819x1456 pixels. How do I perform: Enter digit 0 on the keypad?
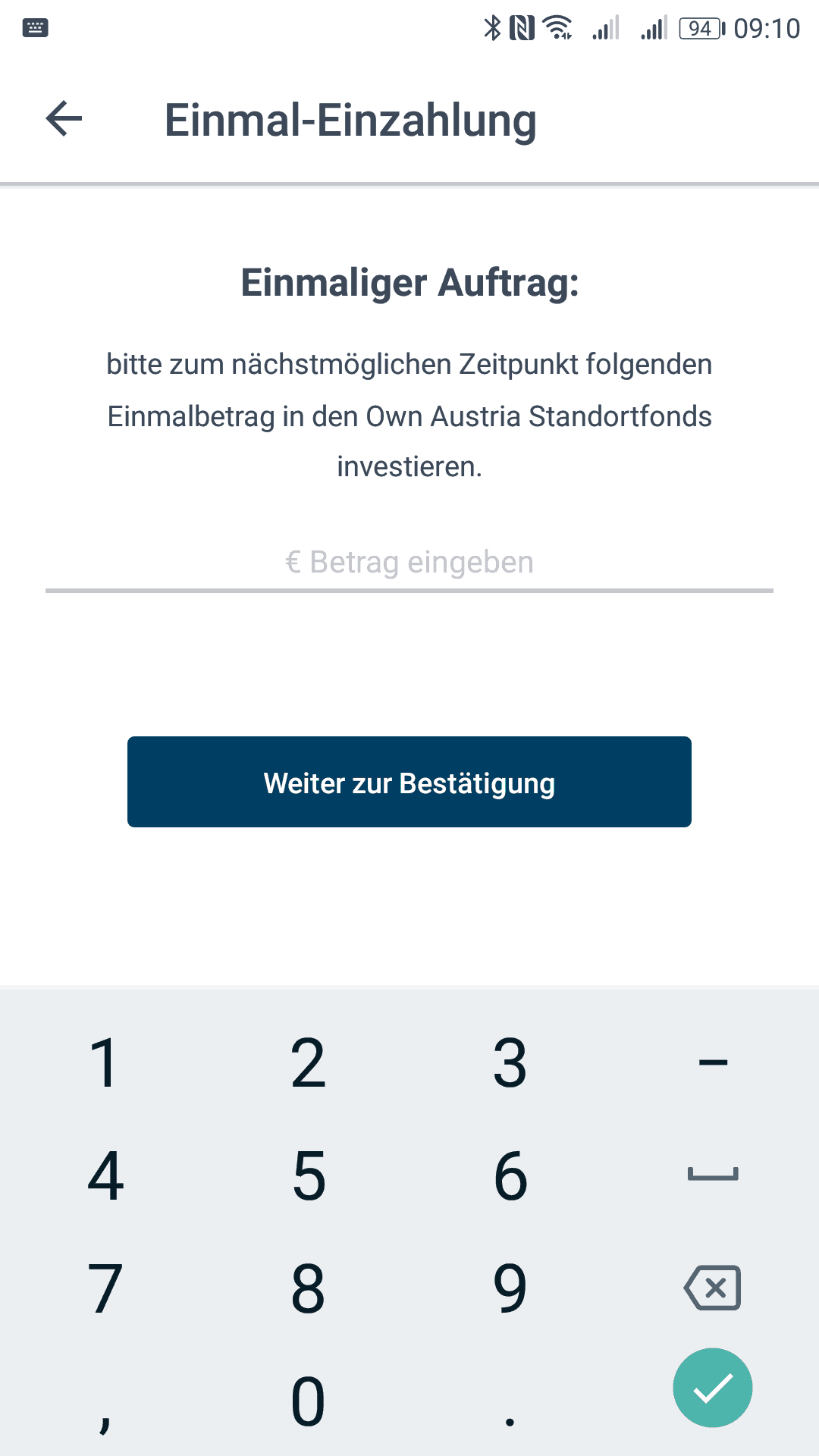[309, 1402]
